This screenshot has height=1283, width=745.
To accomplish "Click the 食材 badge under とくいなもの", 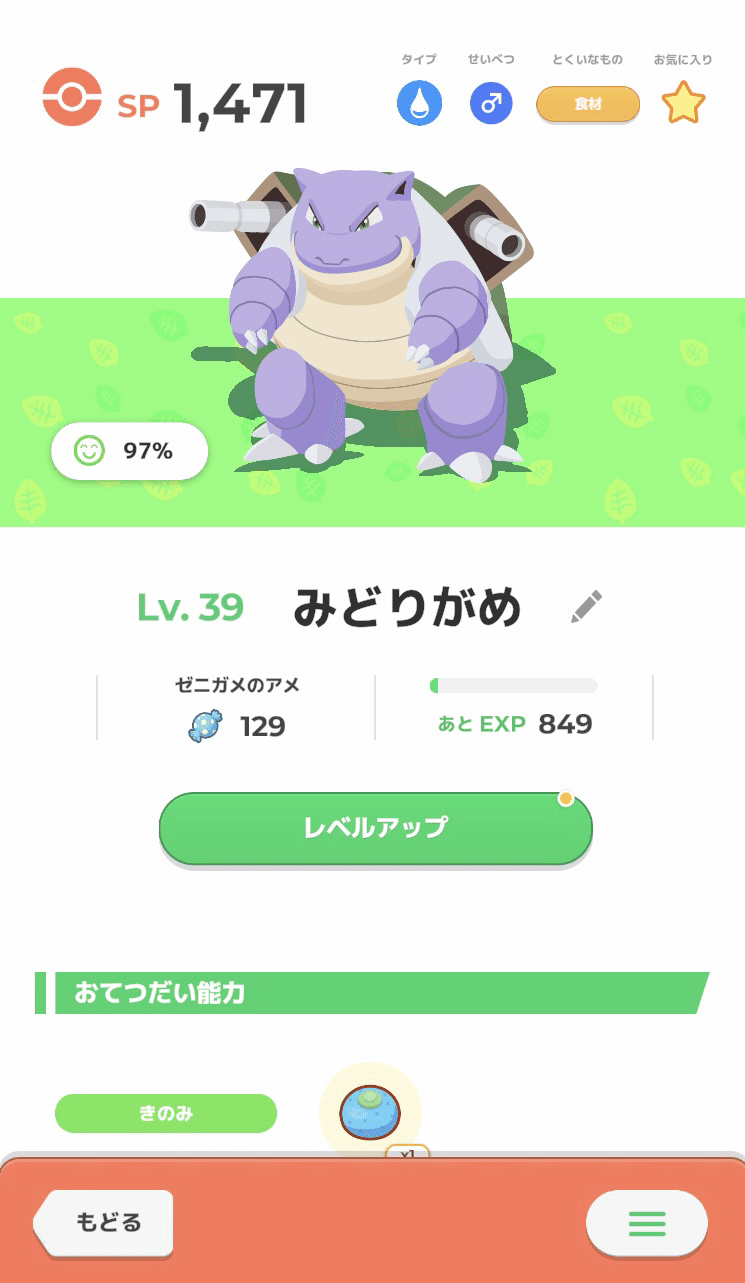I will (588, 104).
